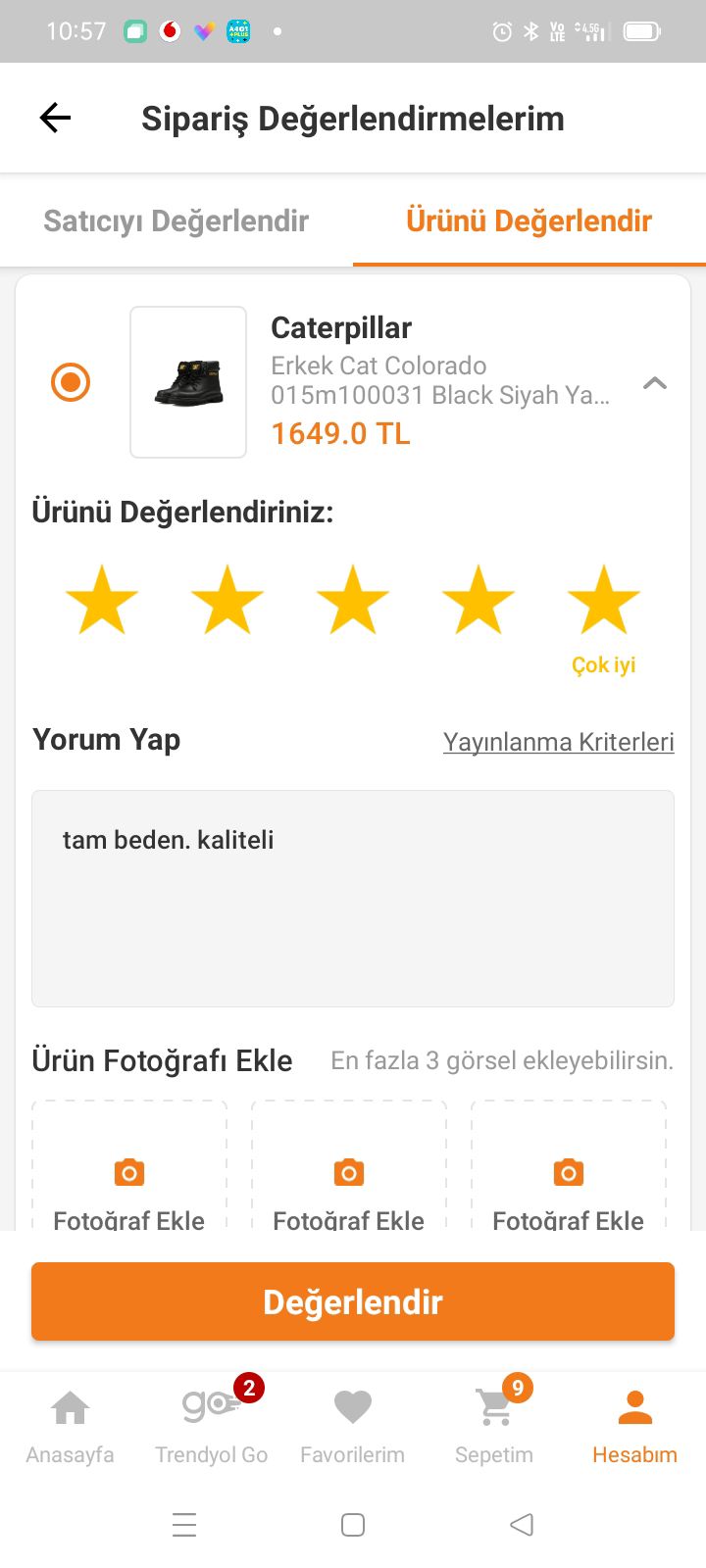706x1568 pixels.
Task: Open the Caterpillar boot product image
Action: 188,382
